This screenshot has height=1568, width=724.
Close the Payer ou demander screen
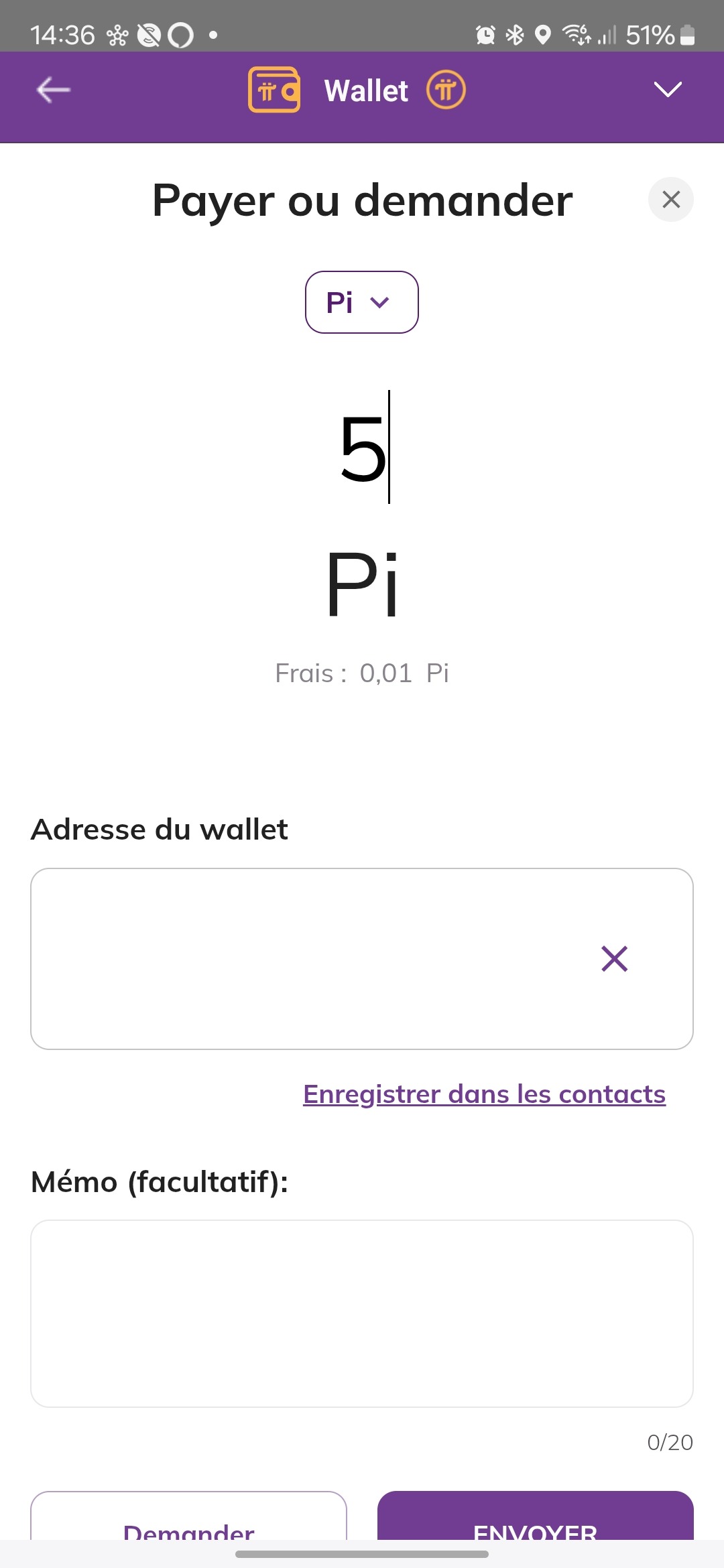tap(670, 199)
